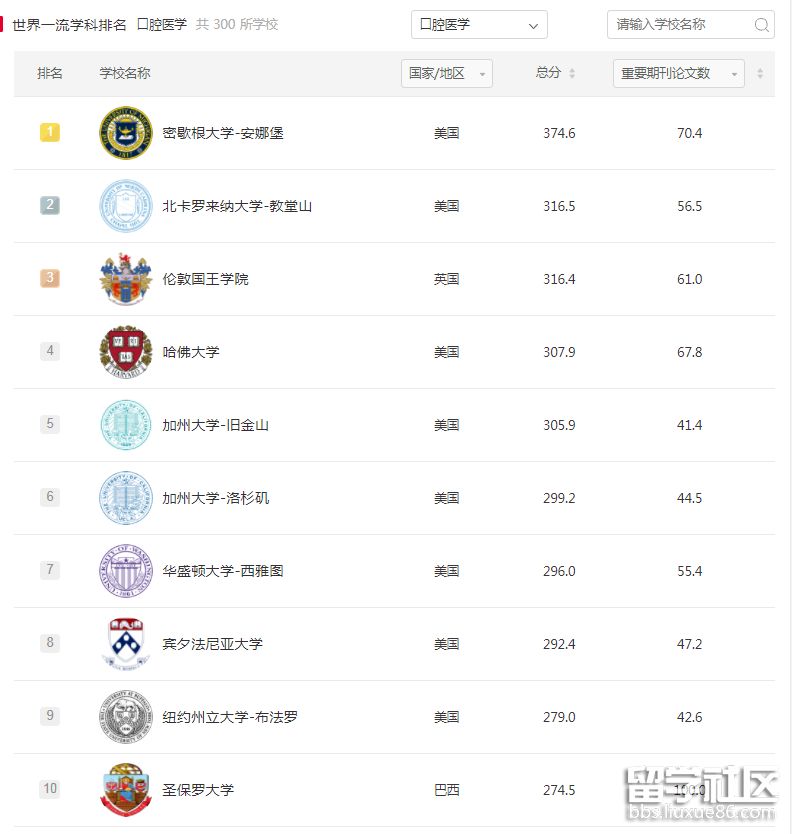Select 伦敦国王学院 row
Screen dimensions: 792x834
click(205, 279)
